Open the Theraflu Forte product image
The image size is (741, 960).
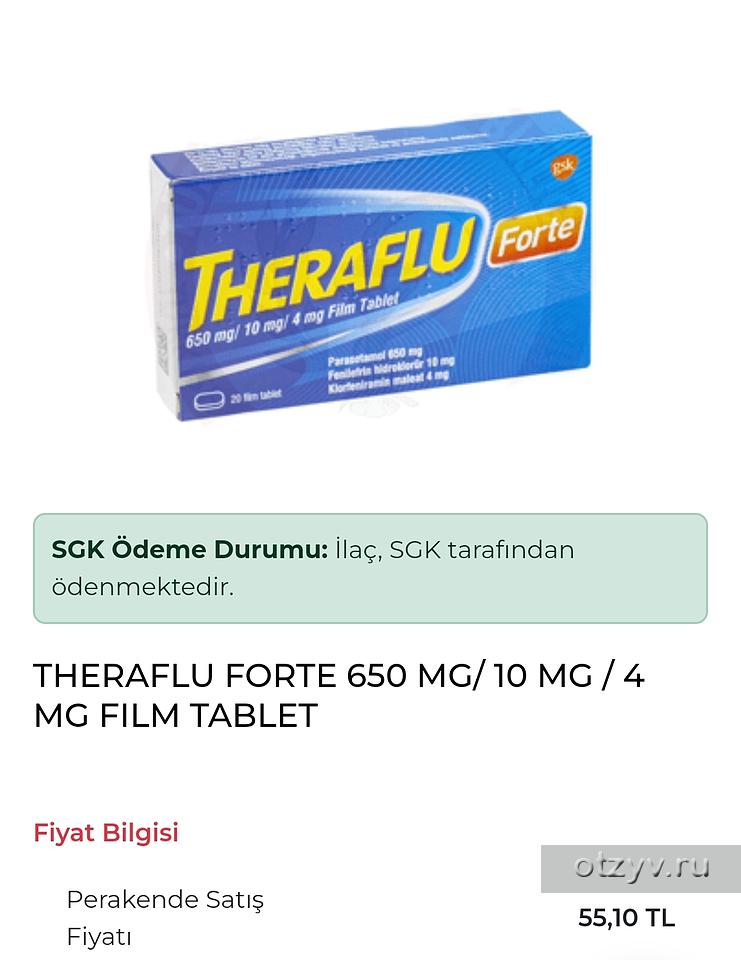tap(371, 267)
